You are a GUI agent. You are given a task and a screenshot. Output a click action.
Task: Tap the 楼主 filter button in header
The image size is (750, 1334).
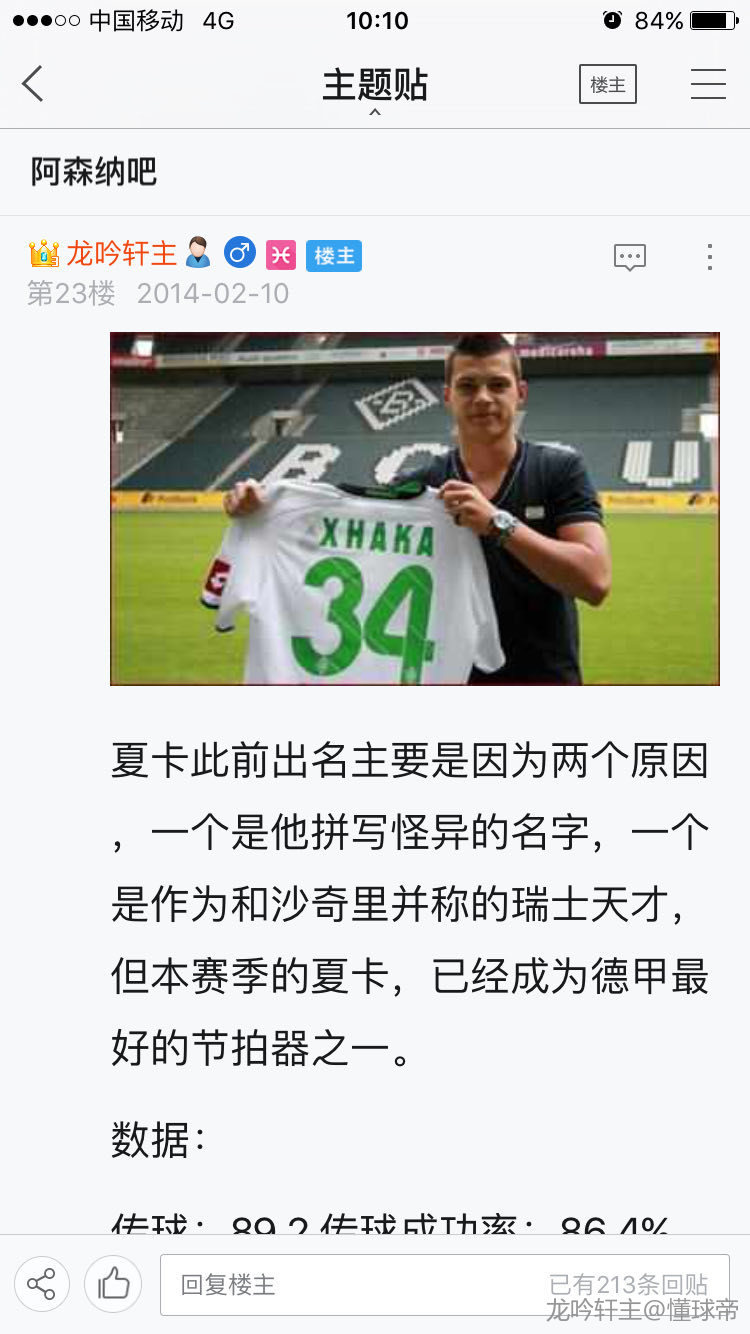pyautogui.click(x=607, y=85)
